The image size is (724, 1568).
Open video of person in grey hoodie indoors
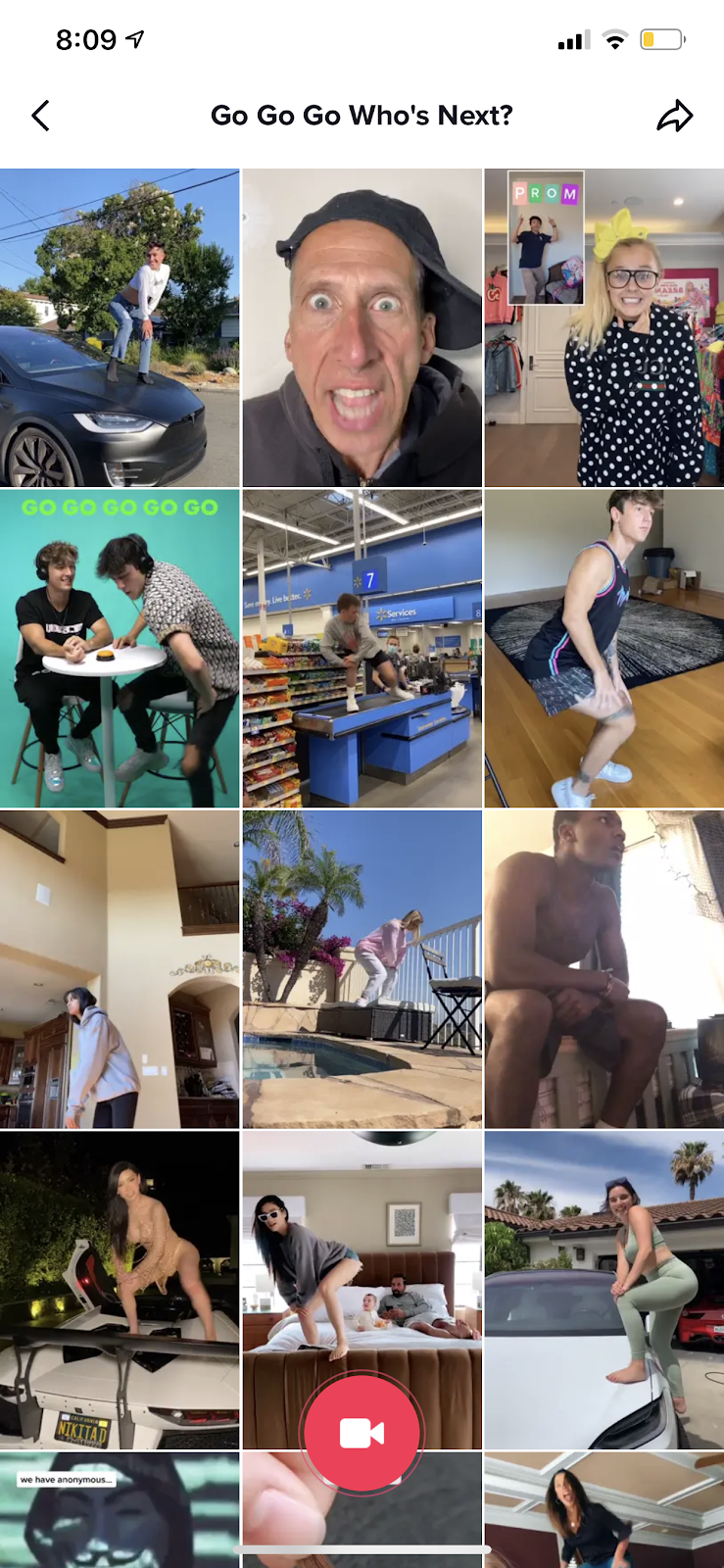(120, 969)
